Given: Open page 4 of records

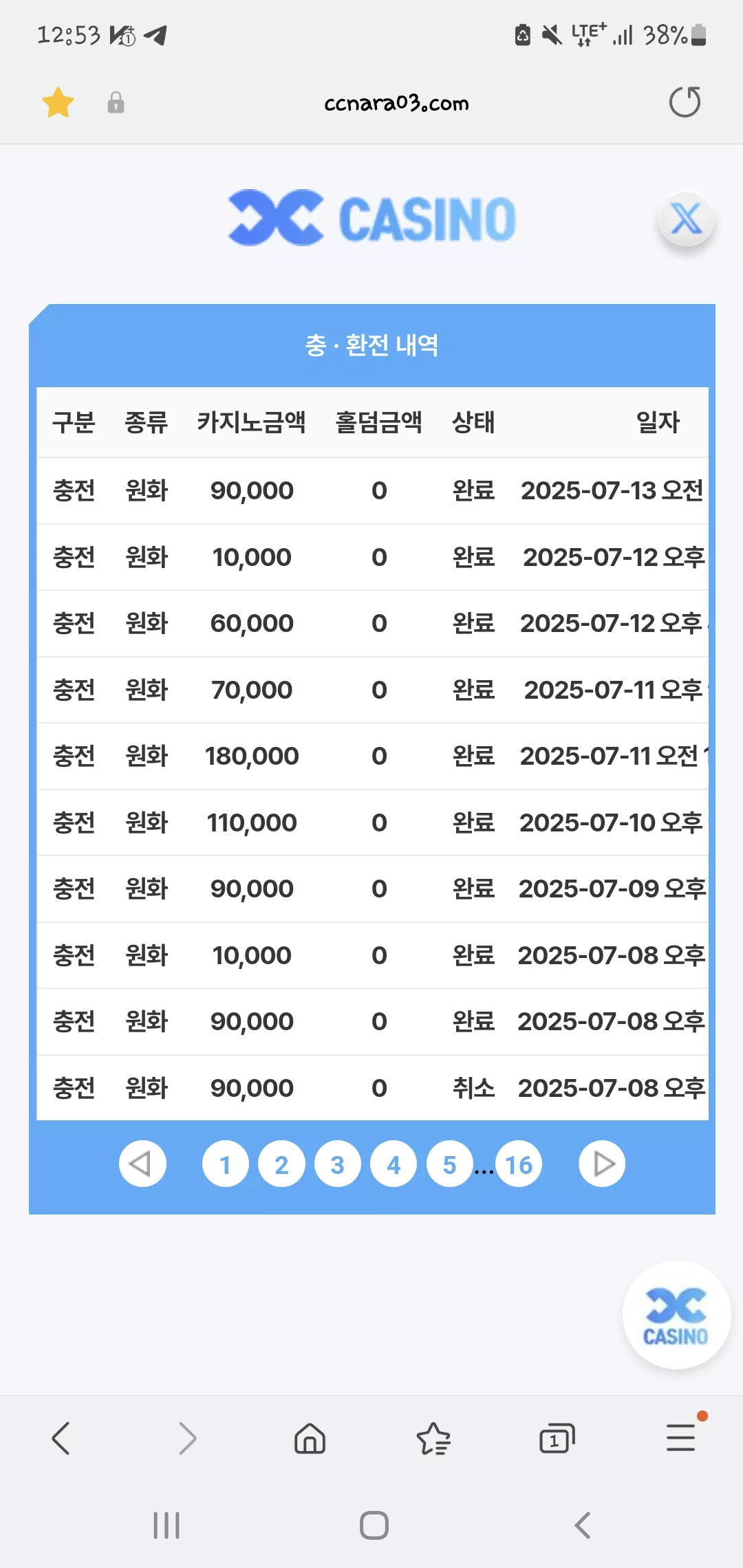Looking at the screenshot, I should pos(394,1164).
